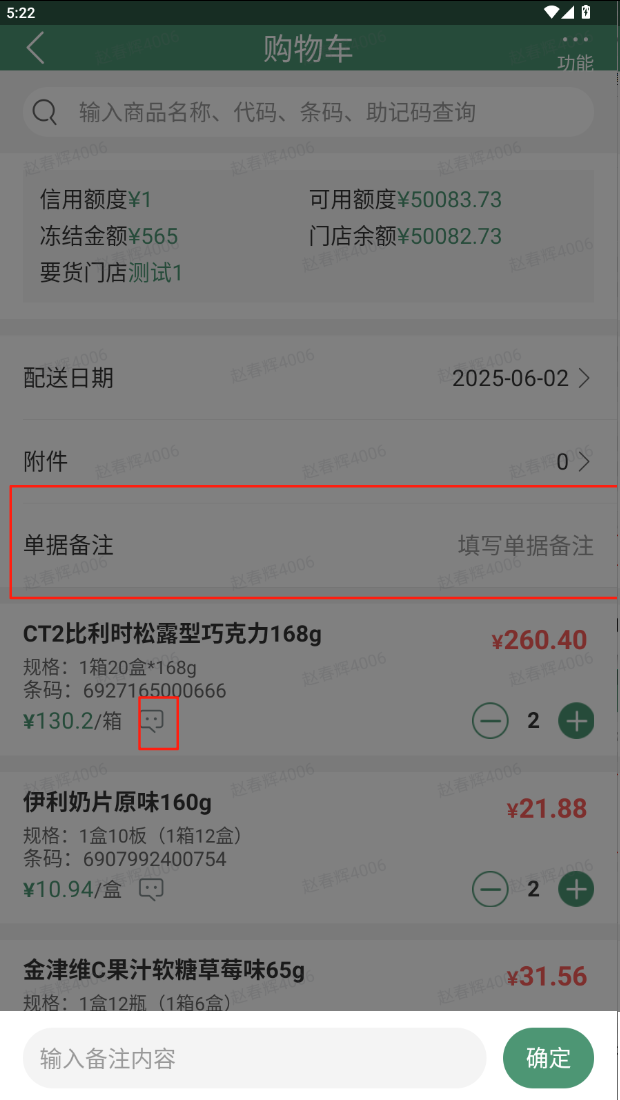This screenshot has height=1100, width=620.
Task: Go back from the 购物车 page
Action: click(x=35, y=48)
